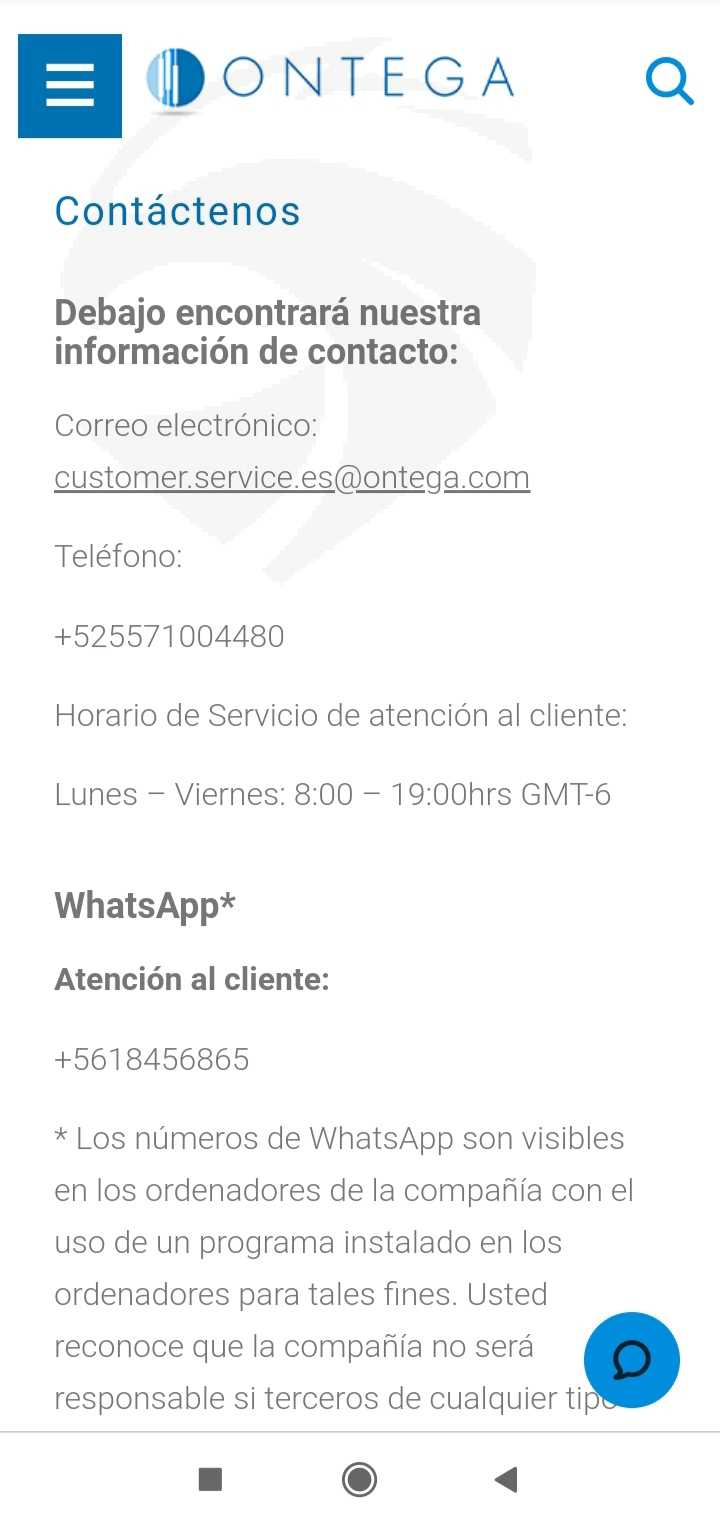Return to the device home screen
This screenshot has height=1527, width=720.
click(359, 1479)
